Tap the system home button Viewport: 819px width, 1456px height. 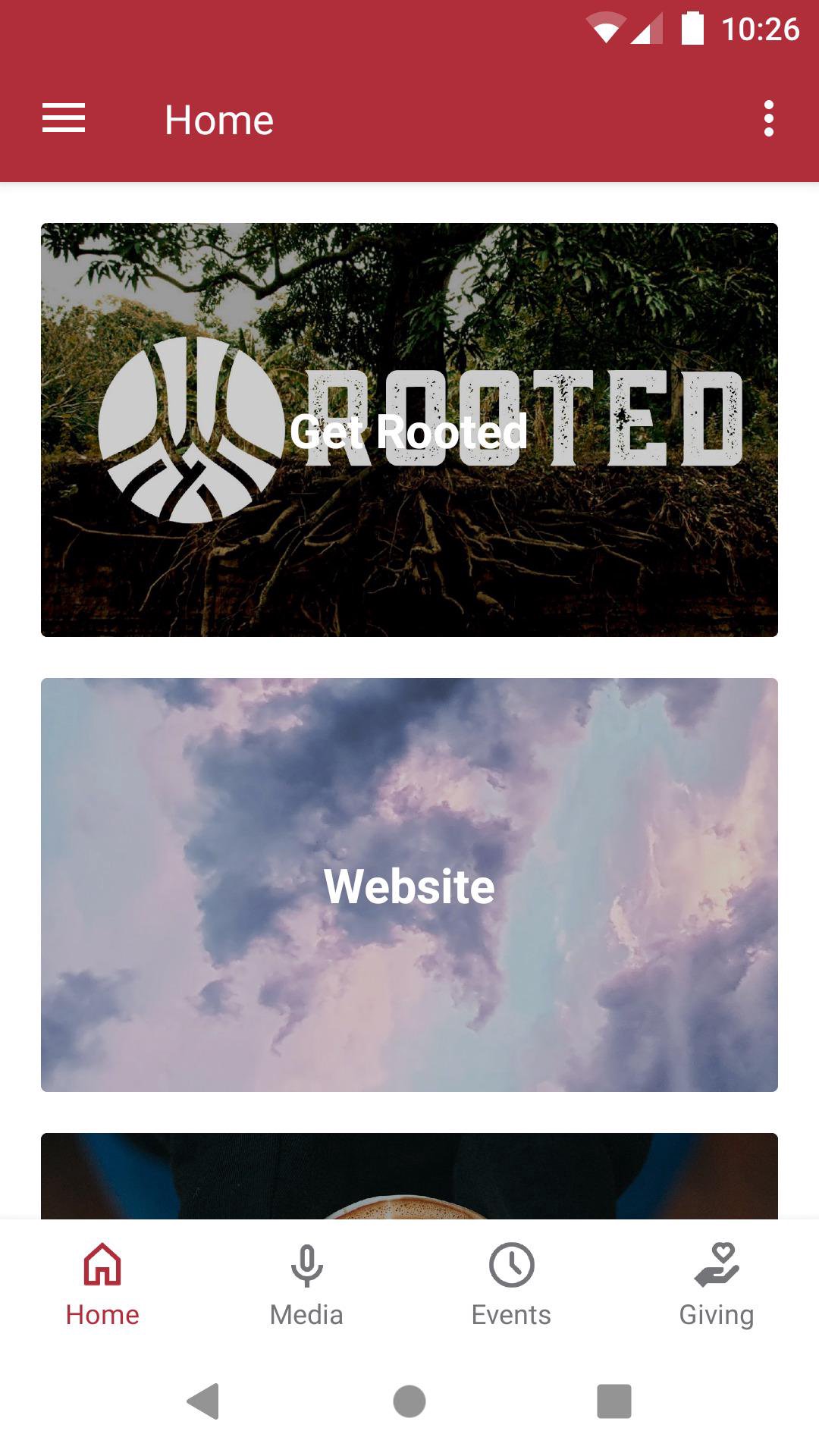click(x=409, y=1401)
